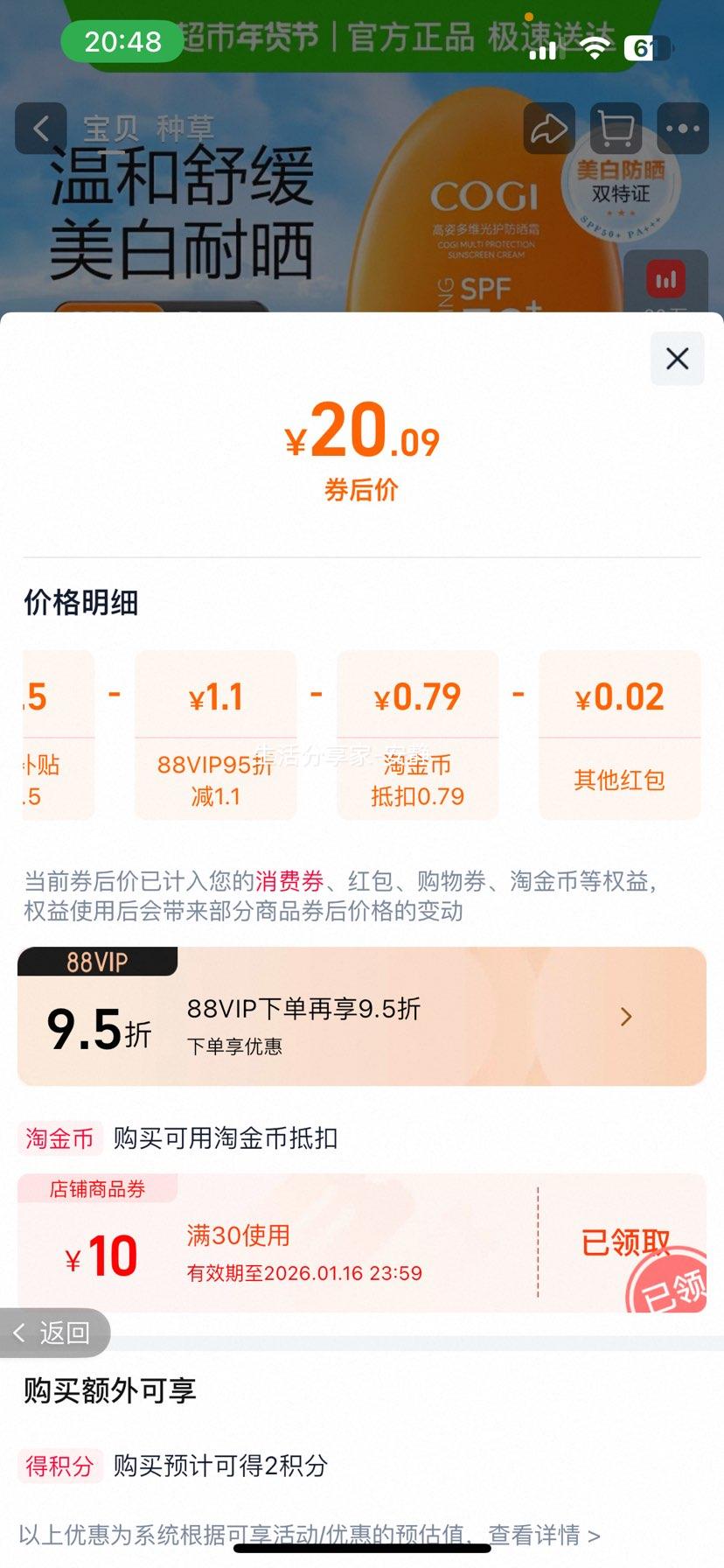Click the 美白防晒双特证 seal badge

point(621,184)
